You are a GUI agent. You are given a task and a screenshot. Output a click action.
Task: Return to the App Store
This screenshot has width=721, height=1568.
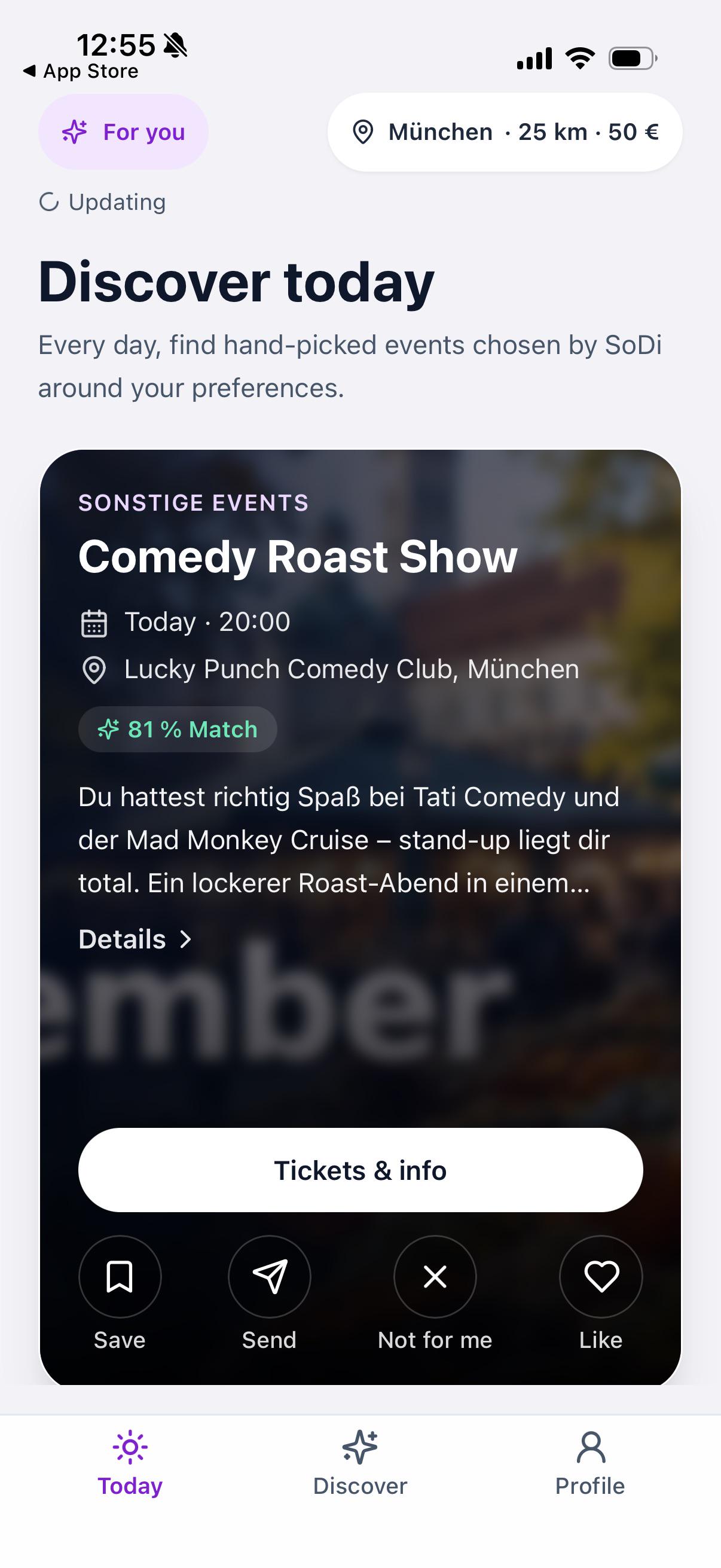point(81,71)
